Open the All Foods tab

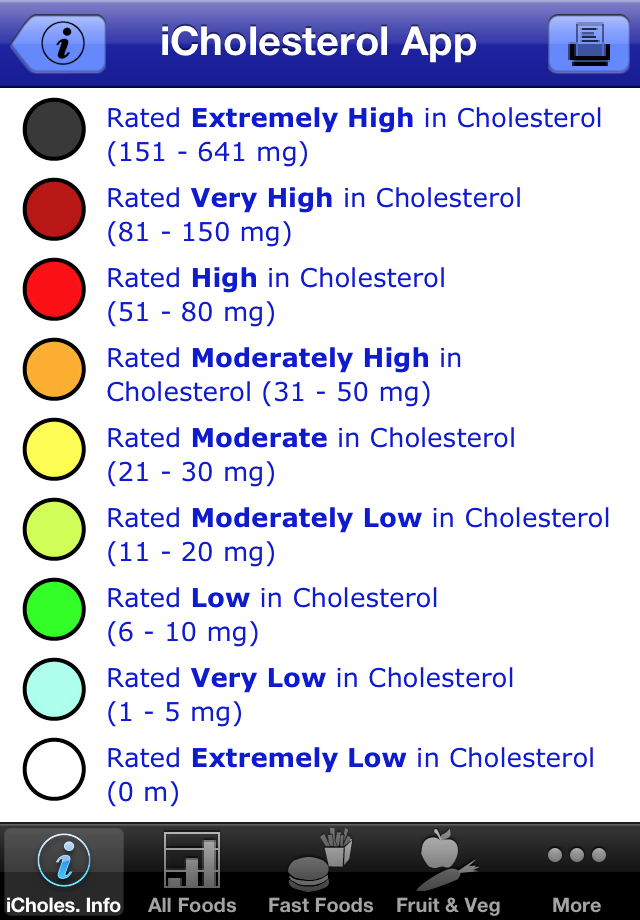[x=192, y=872]
